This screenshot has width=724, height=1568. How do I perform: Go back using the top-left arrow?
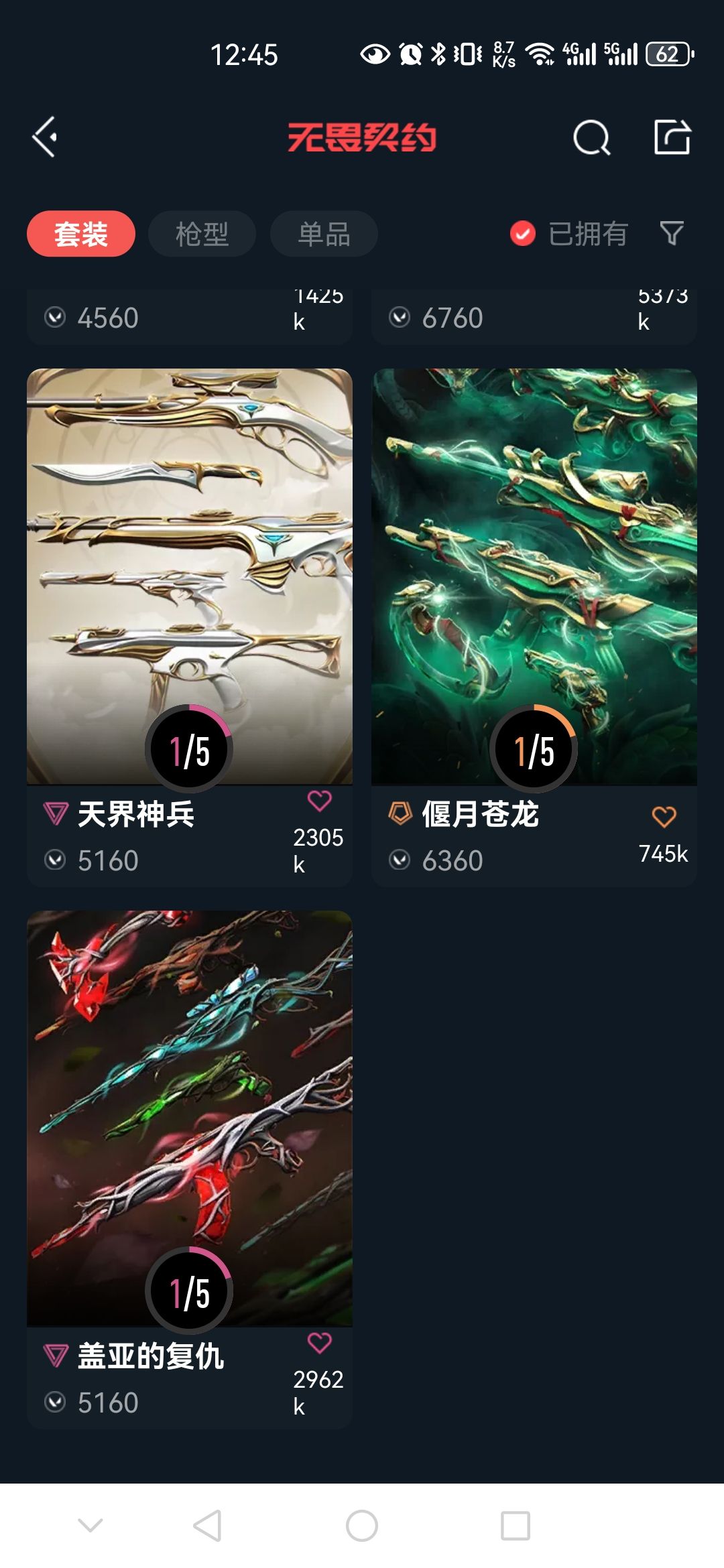45,137
